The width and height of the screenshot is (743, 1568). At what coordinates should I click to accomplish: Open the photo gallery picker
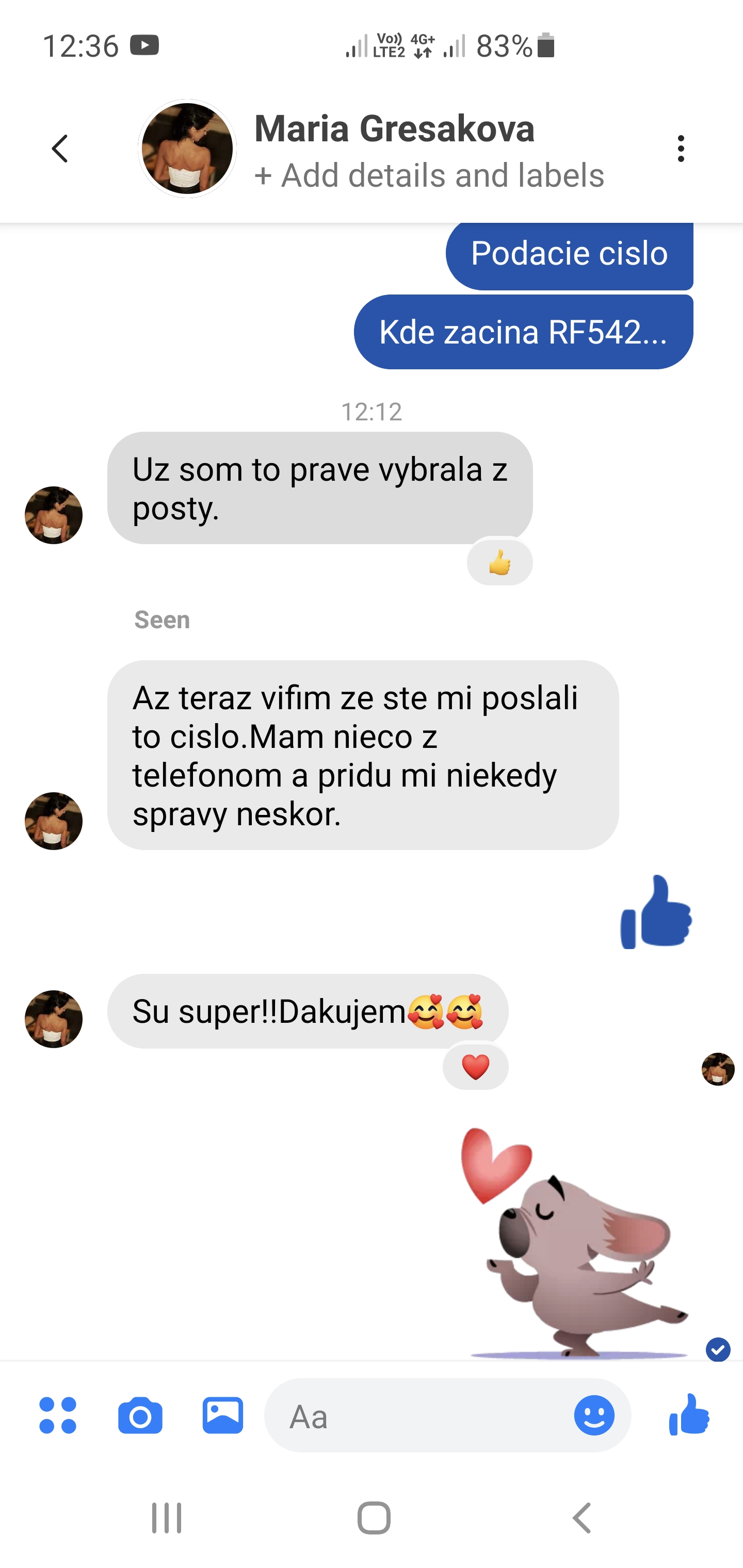coord(223,1415)
